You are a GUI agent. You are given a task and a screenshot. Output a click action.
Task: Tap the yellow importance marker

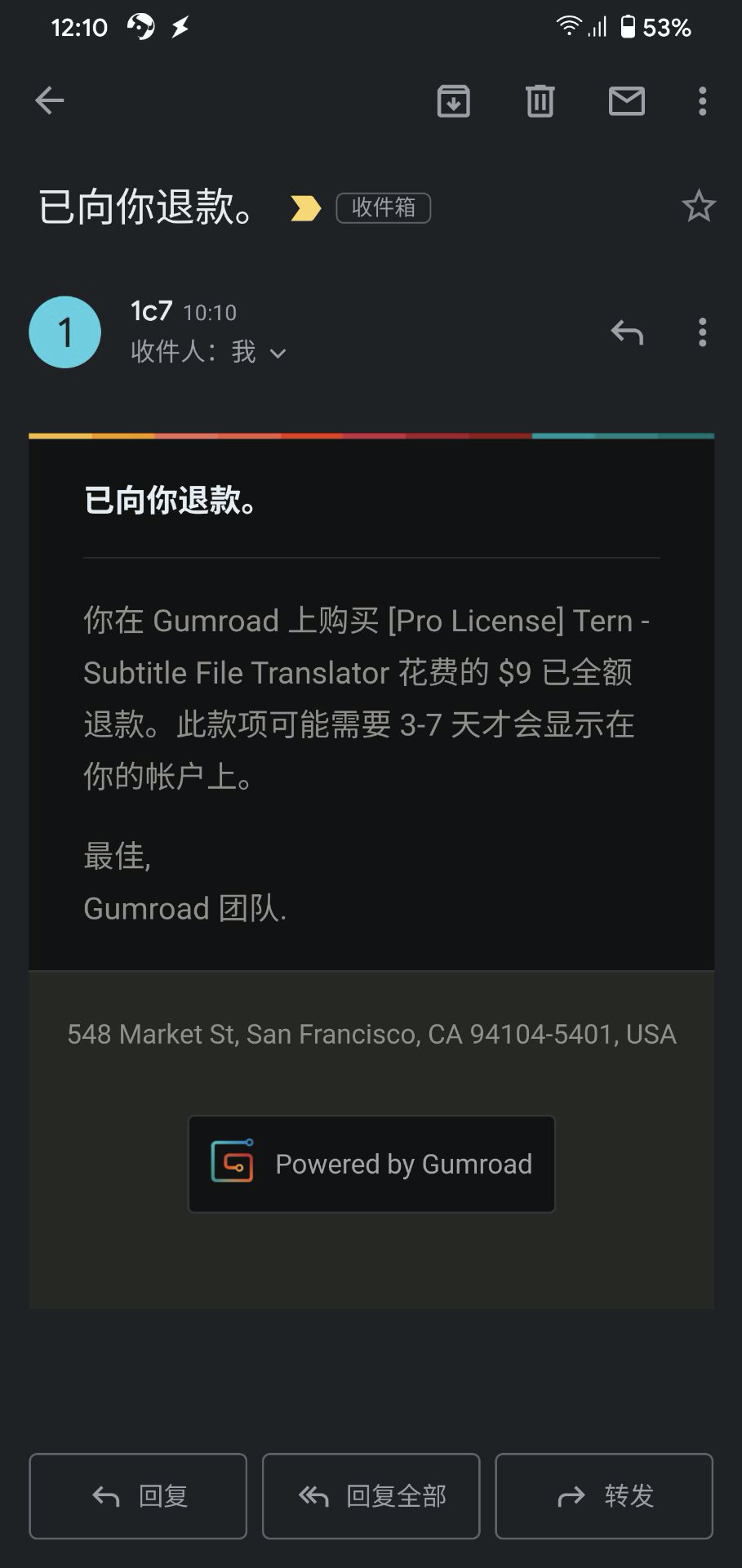tap(305, 208)
